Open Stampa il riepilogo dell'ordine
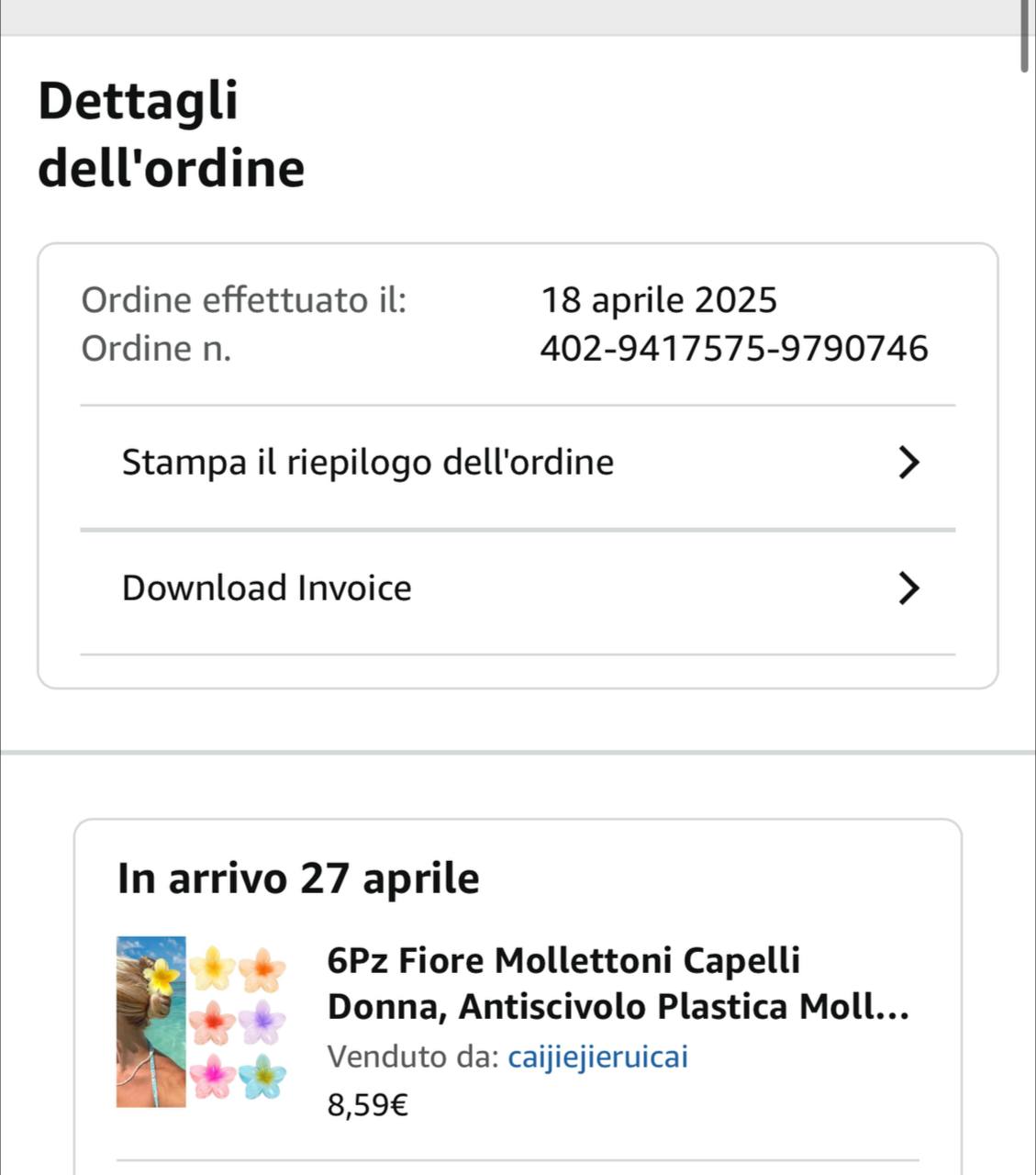This screenshot has height=1175, width=1036. (518, 463)
